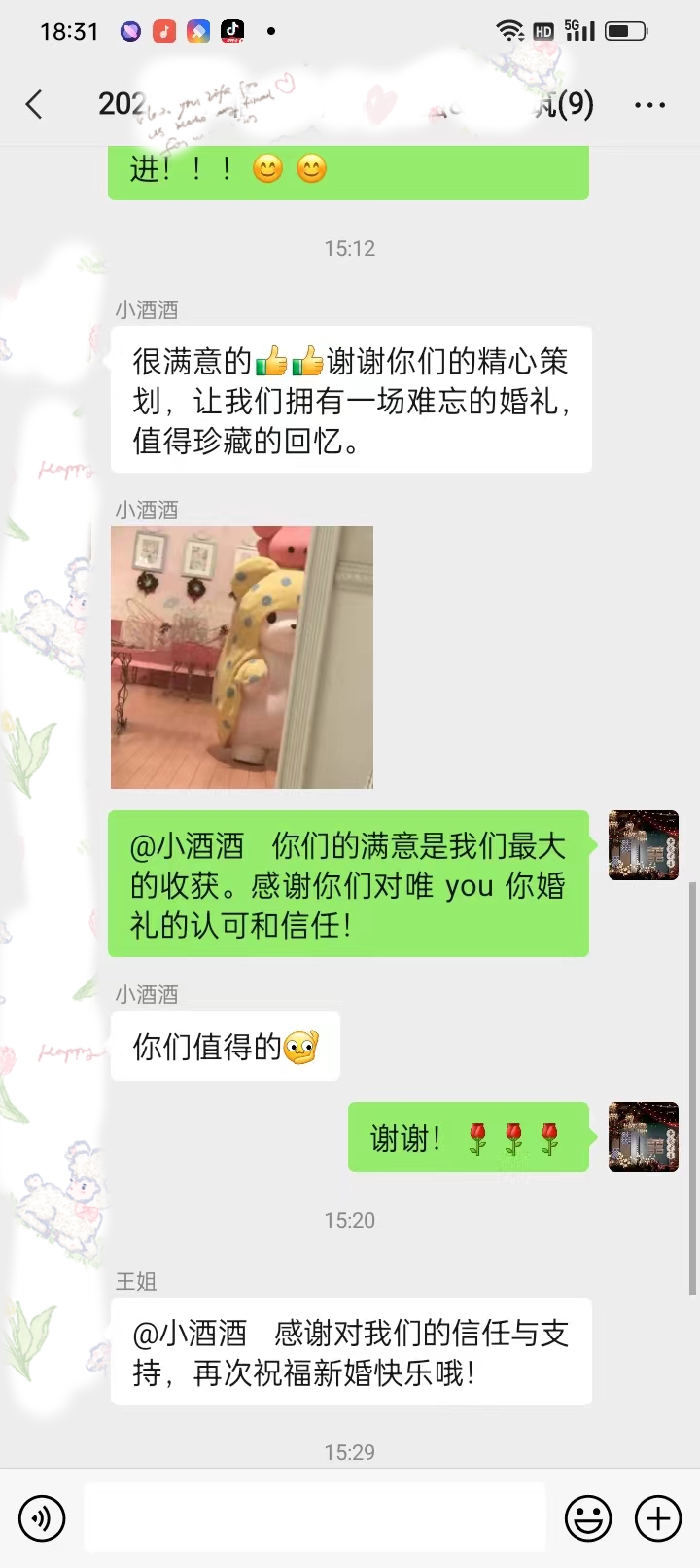Image resolution: width=700 pixels, height=1568 pixels.
Task: View avatar beside the 谢谢 message
Action: coord(643,1137)
